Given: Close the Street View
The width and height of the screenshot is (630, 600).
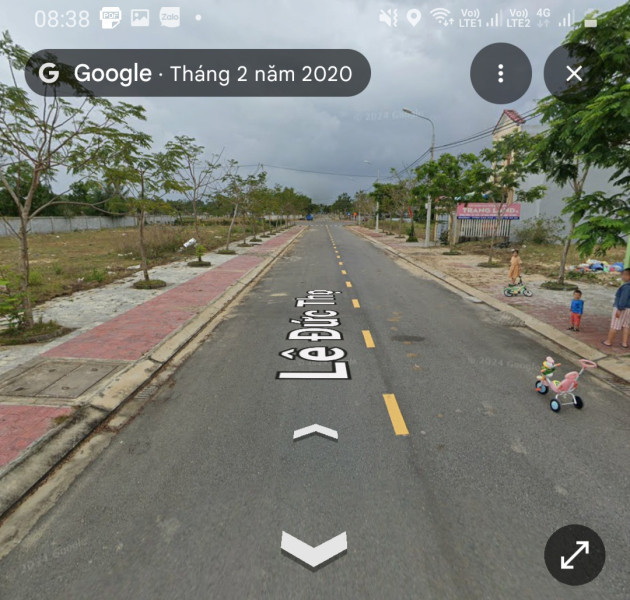Looking at the screenshot, I should tap(573, 73).
